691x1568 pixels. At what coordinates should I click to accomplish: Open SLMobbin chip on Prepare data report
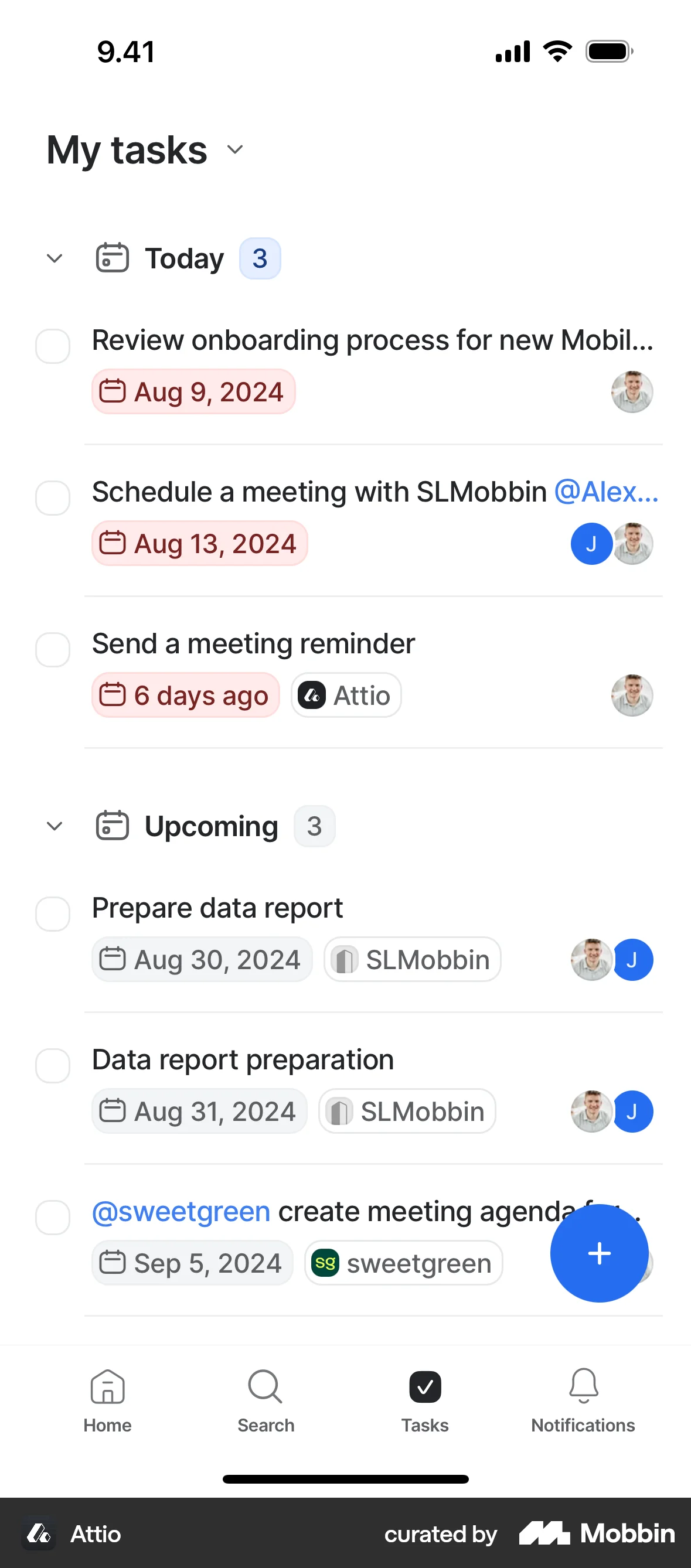pyautogui.click(x=412, y=959)
